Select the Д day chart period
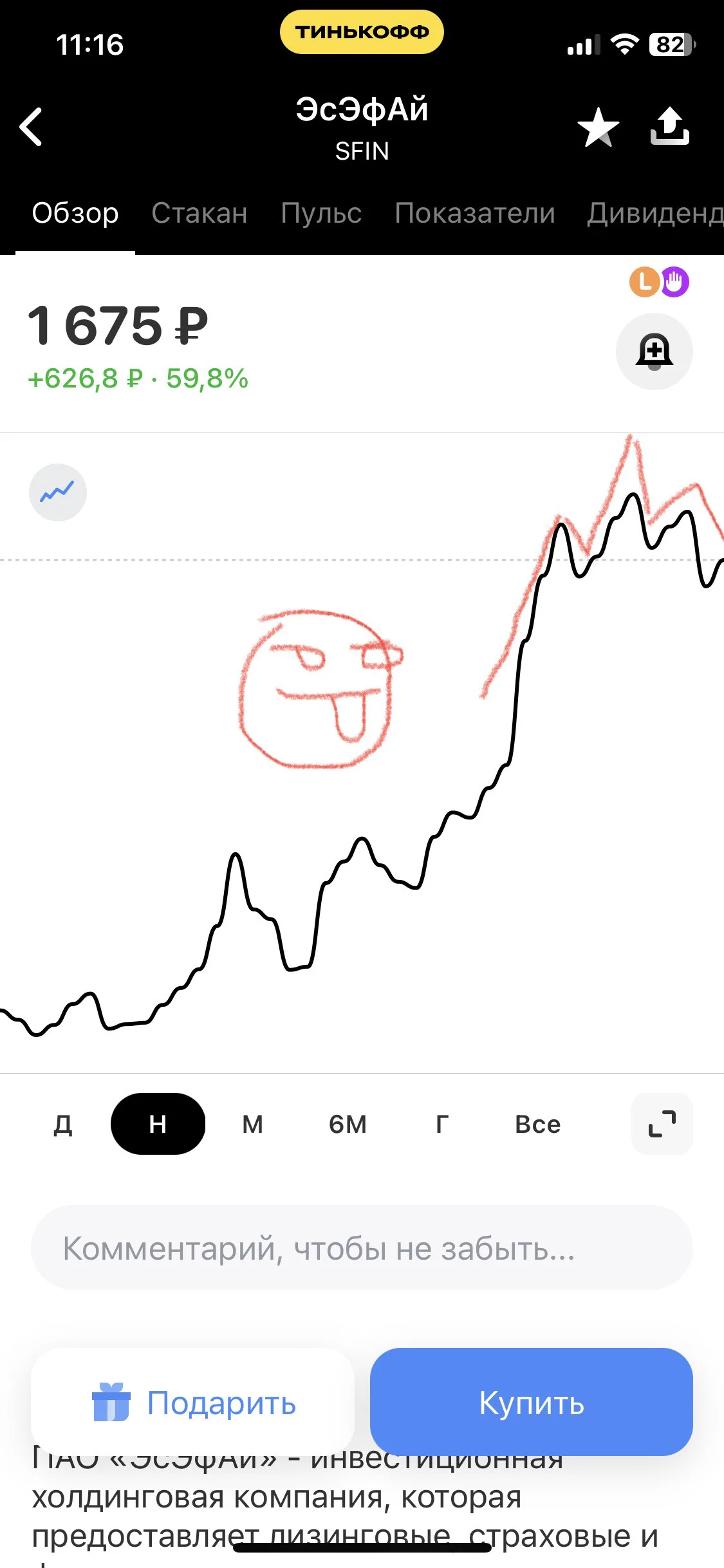 tap(62, 1124)
